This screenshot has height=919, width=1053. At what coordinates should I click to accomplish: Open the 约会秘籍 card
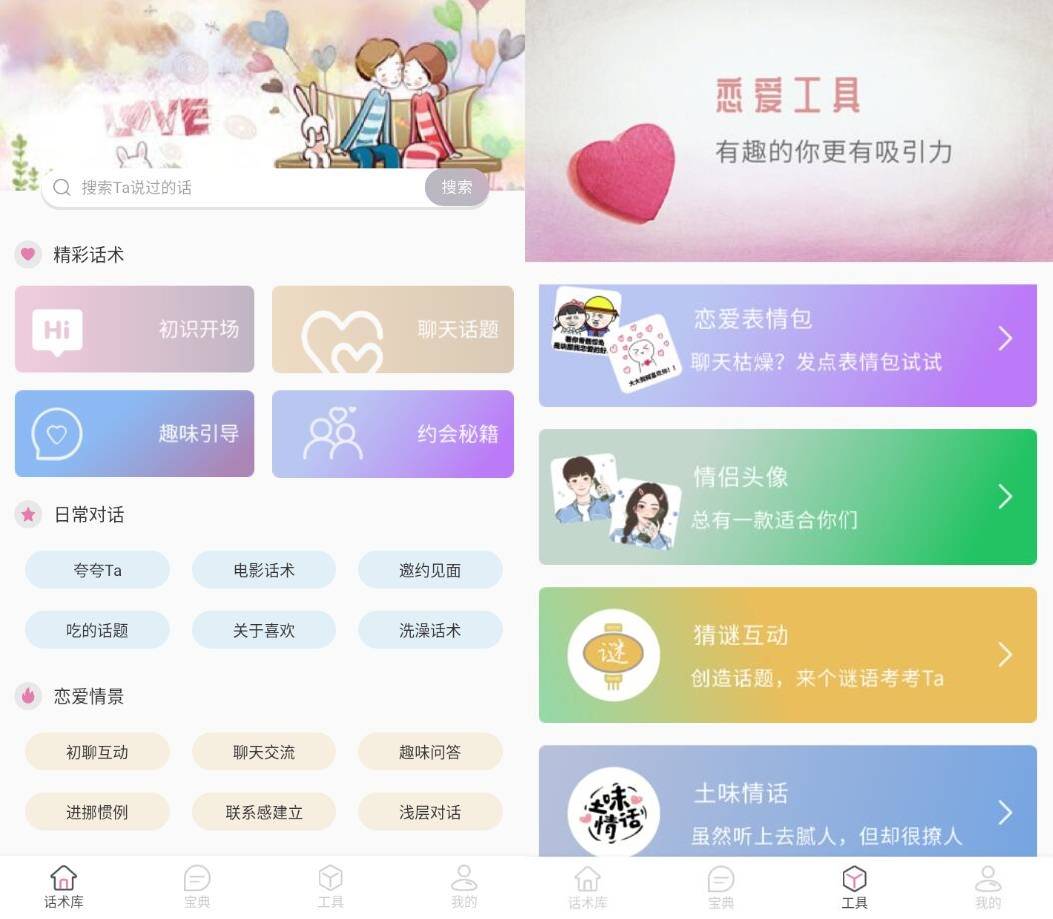(x=393, y=433)
